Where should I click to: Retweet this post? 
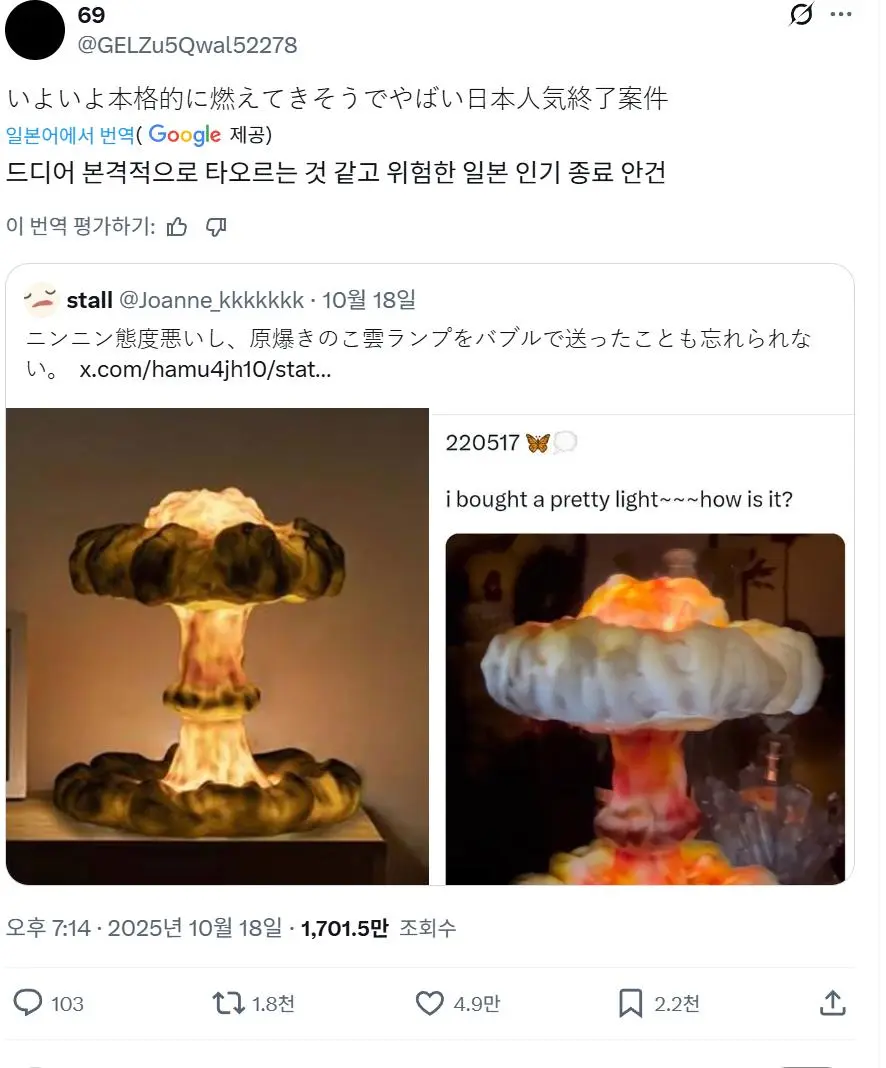(230, 1003)
